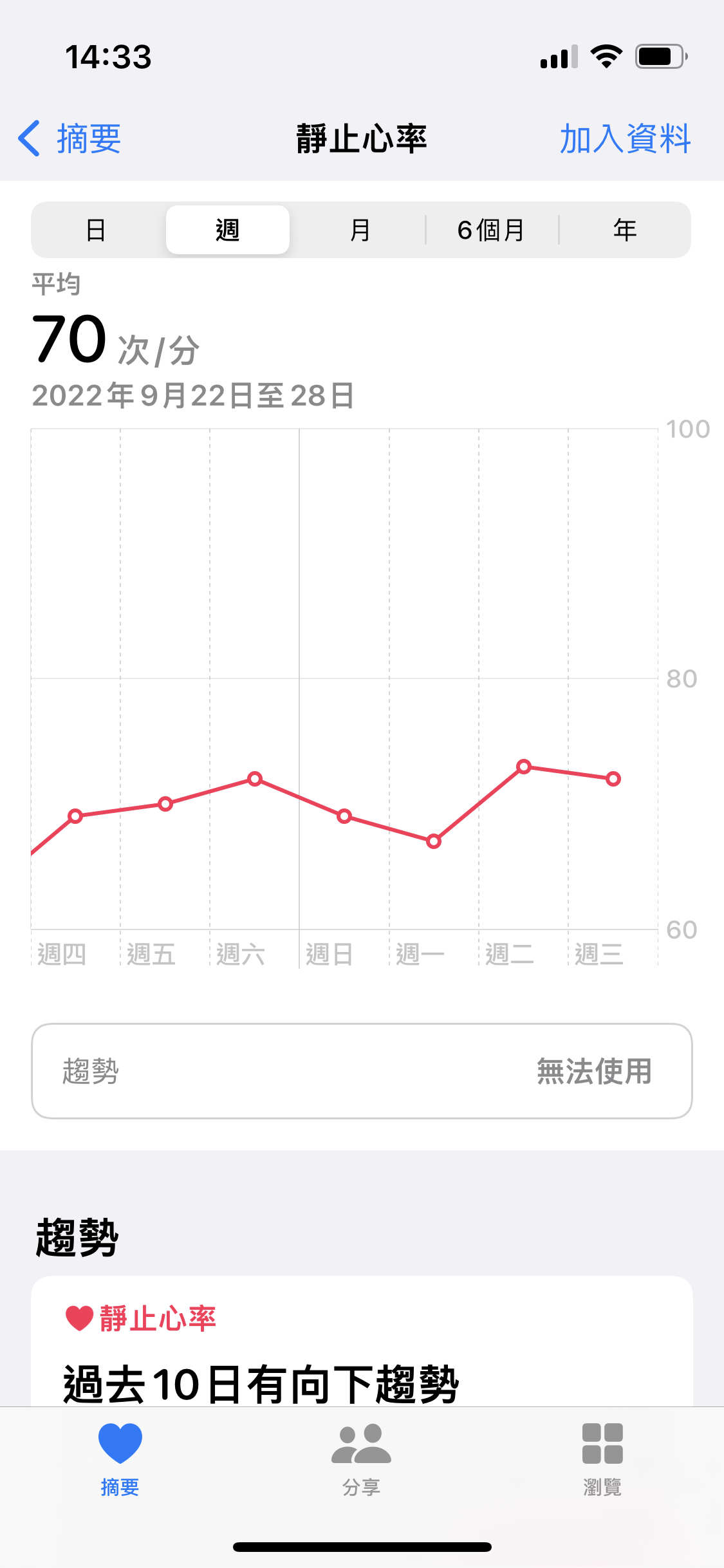
Task: Open the 靜止心率 trend card
Action: [x=362, y=1341]
